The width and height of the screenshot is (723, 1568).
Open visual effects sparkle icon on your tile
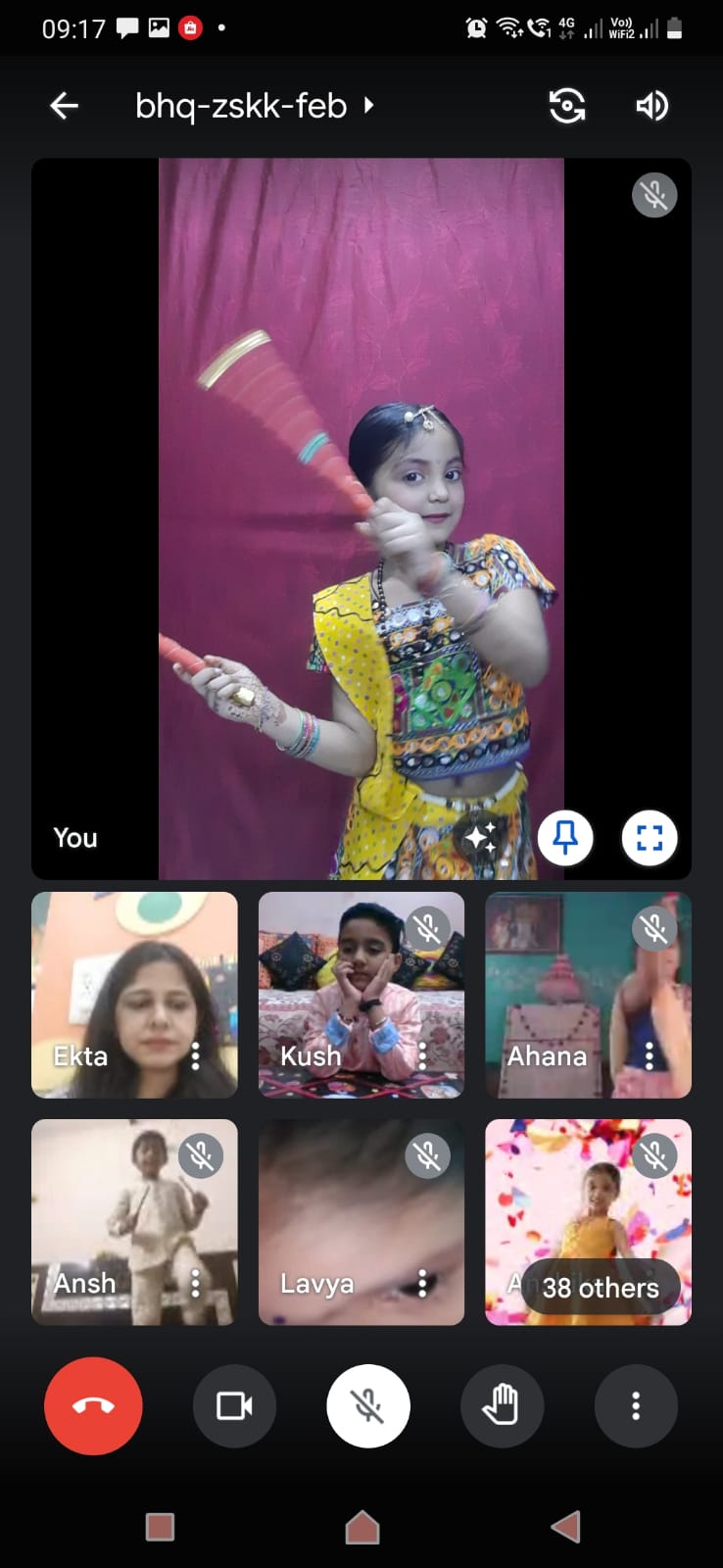coord(481,838)
